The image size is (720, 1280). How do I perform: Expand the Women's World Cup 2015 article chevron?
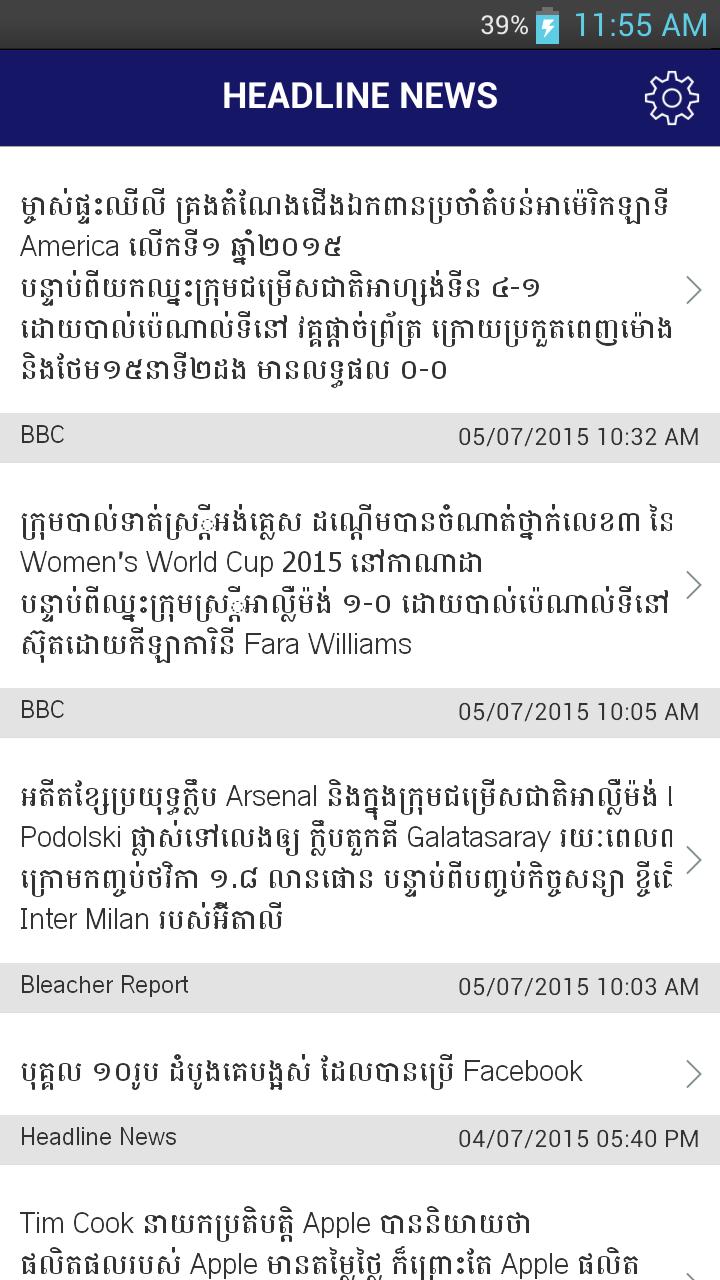click(x=693, y=584)
